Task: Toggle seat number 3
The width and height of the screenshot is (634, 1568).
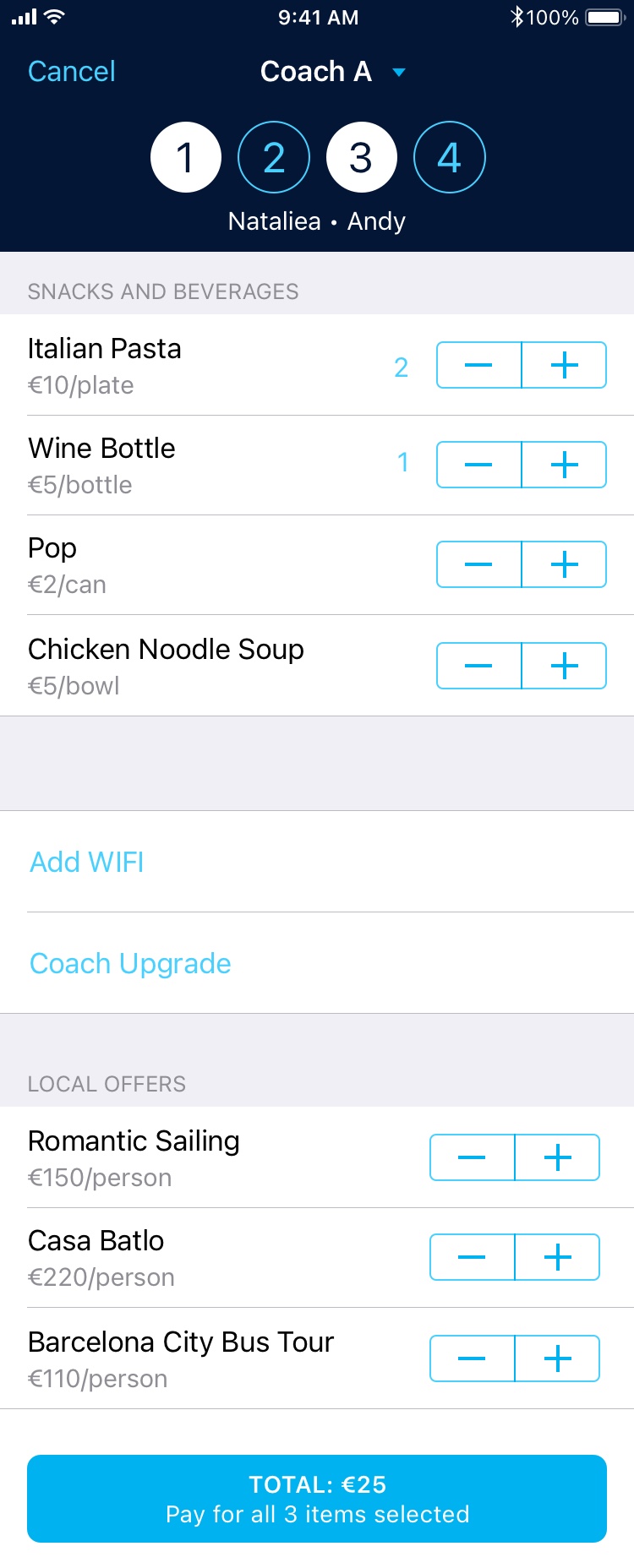Action: tap(362, 158)
